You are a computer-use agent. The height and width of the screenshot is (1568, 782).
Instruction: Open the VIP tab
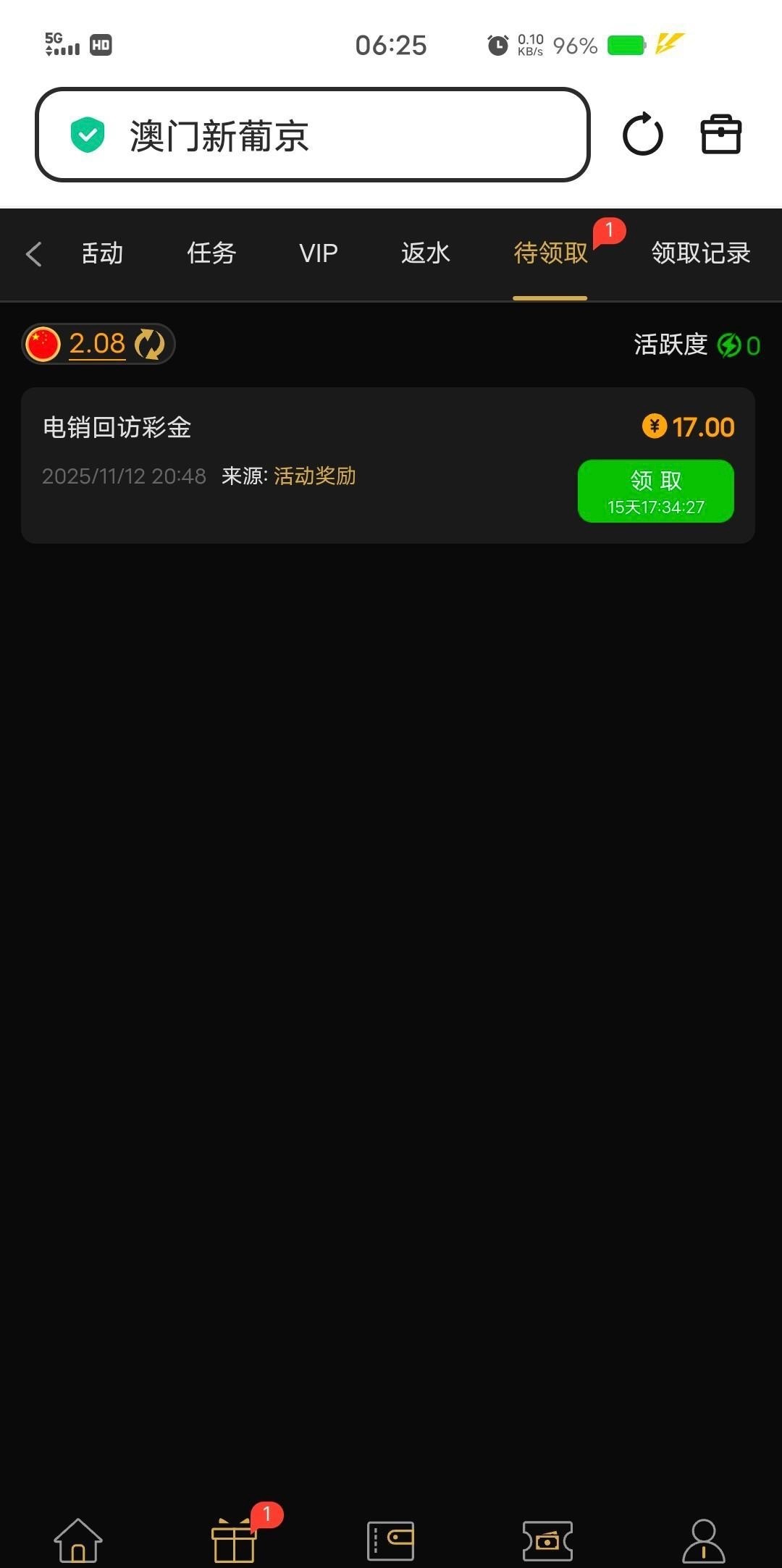tap(319, 253)
